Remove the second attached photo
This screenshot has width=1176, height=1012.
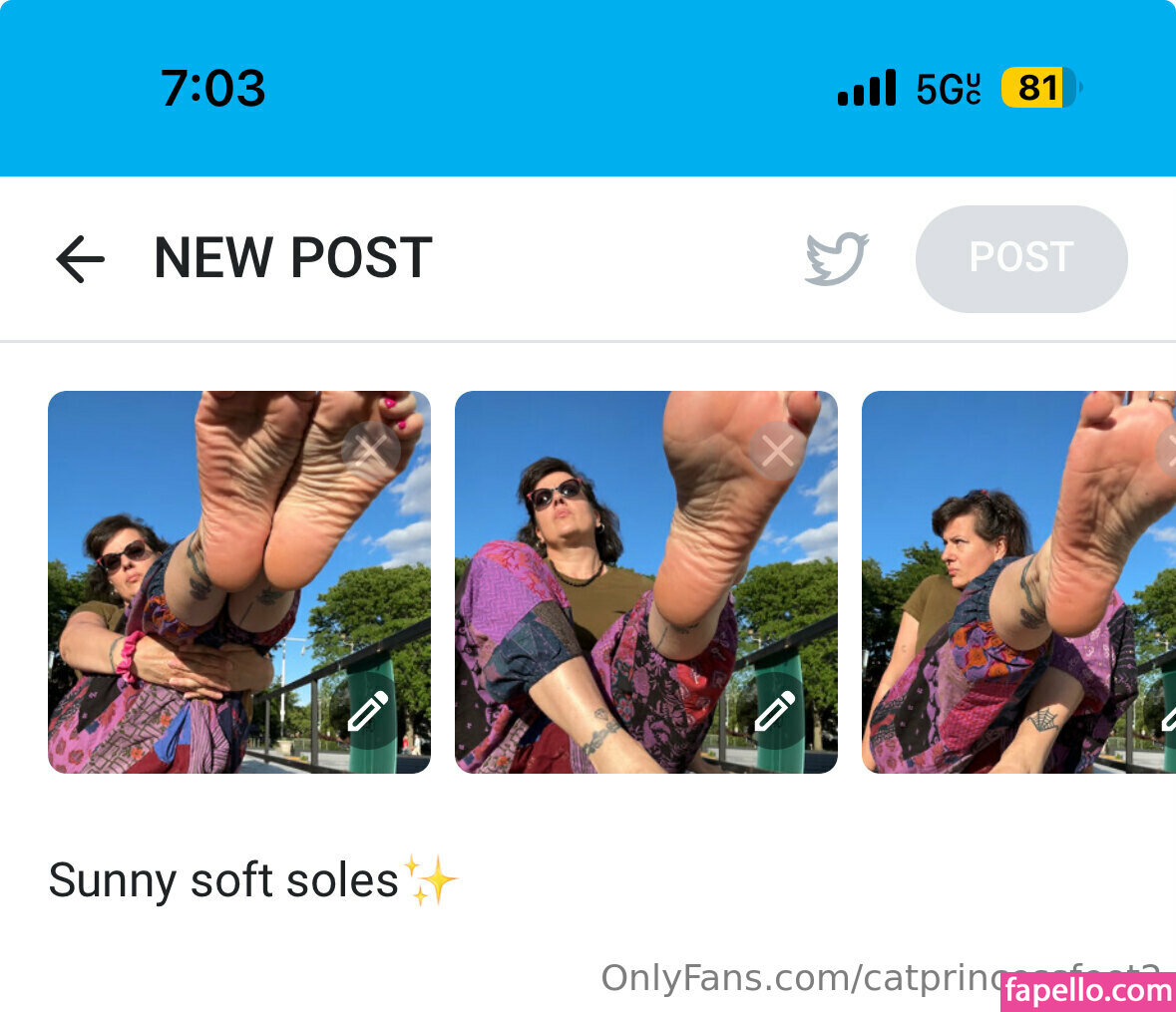pyautogui.click(x=778, y=452)
